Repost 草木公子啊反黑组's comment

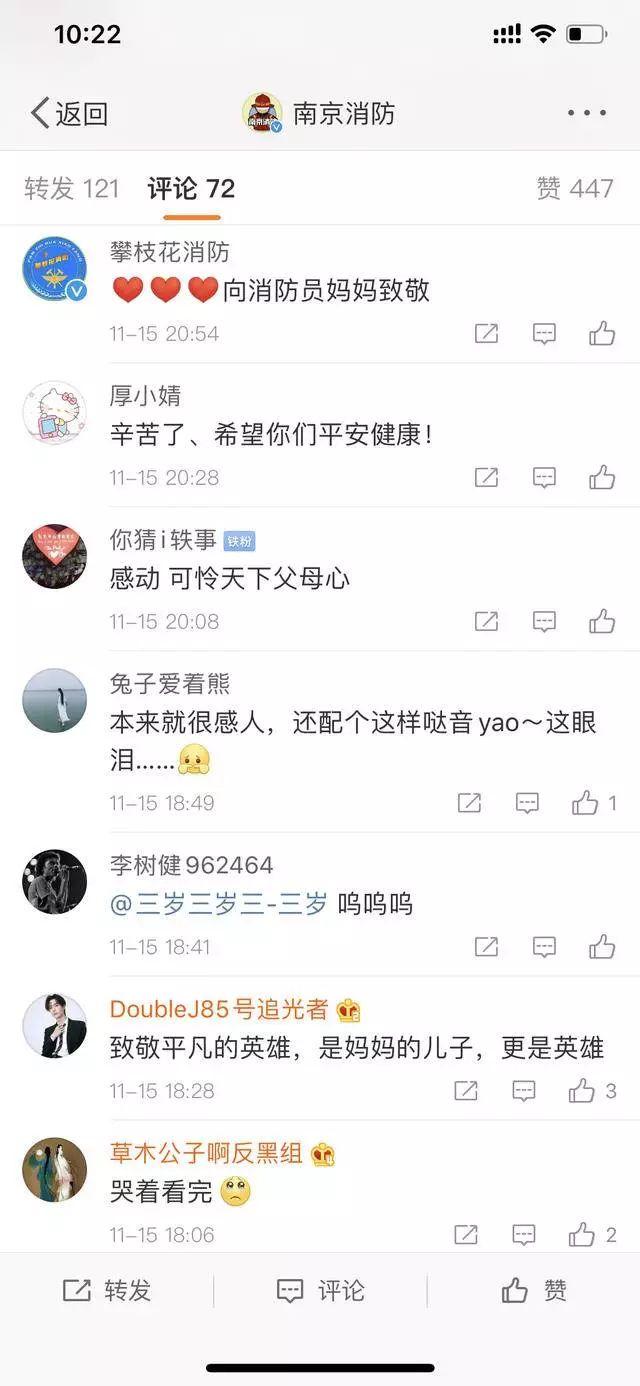[466, 1235]
